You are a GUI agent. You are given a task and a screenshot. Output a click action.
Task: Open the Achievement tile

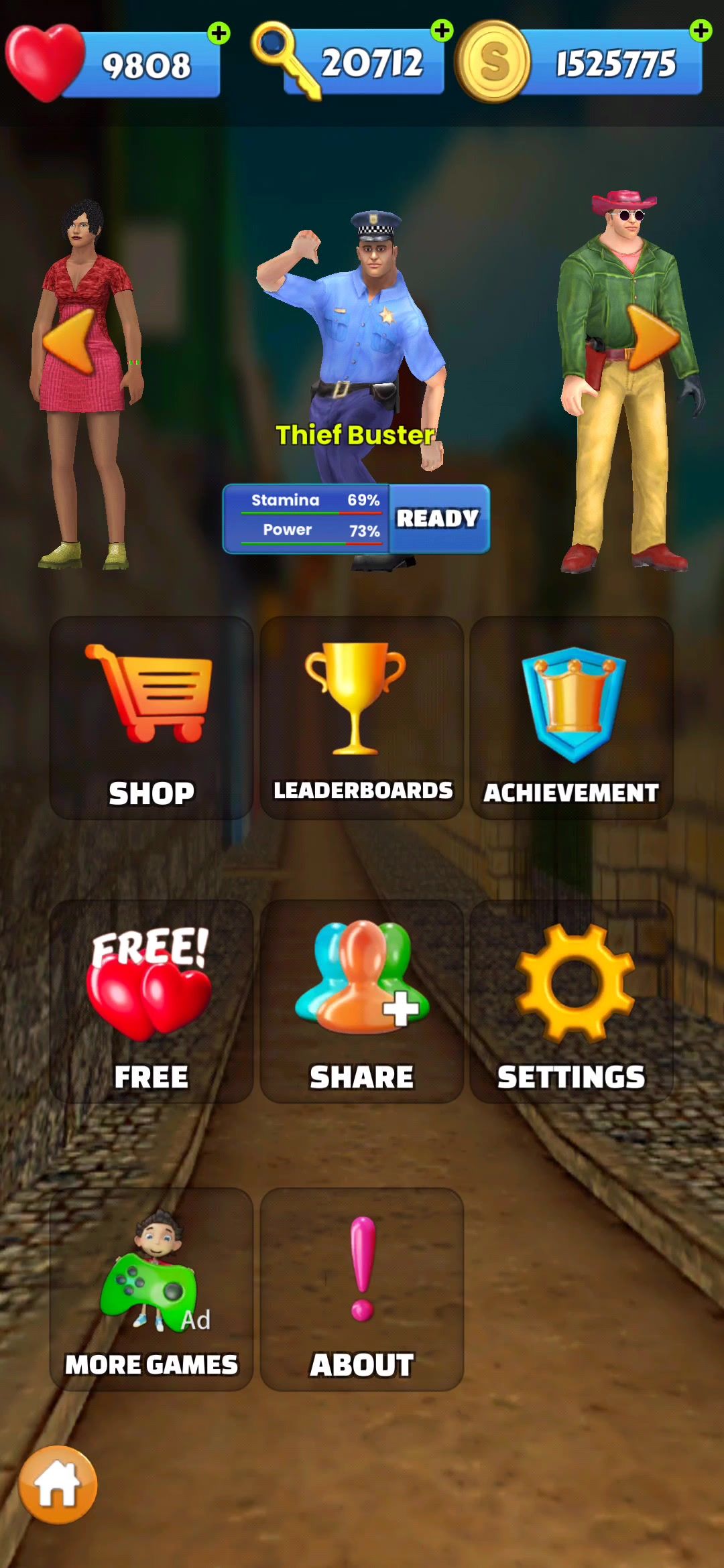(x=572, y=718)
